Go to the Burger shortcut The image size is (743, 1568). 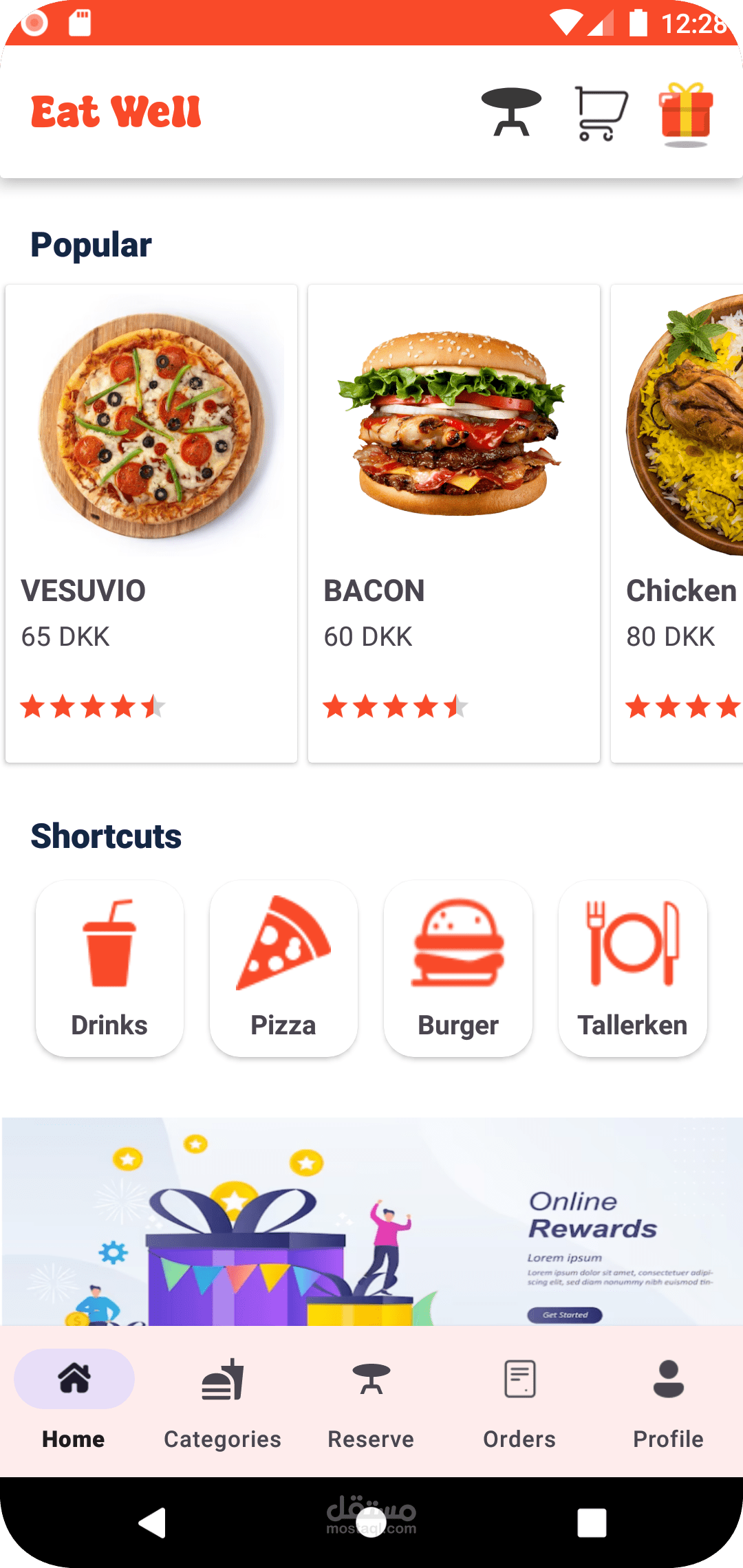458,968
